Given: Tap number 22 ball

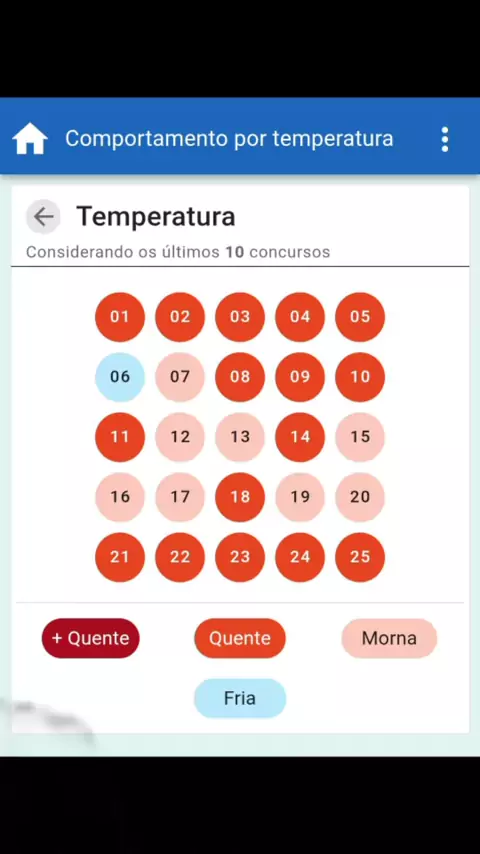Looking at the screenshot, I should pyautogui.click(x=180, y=557).
